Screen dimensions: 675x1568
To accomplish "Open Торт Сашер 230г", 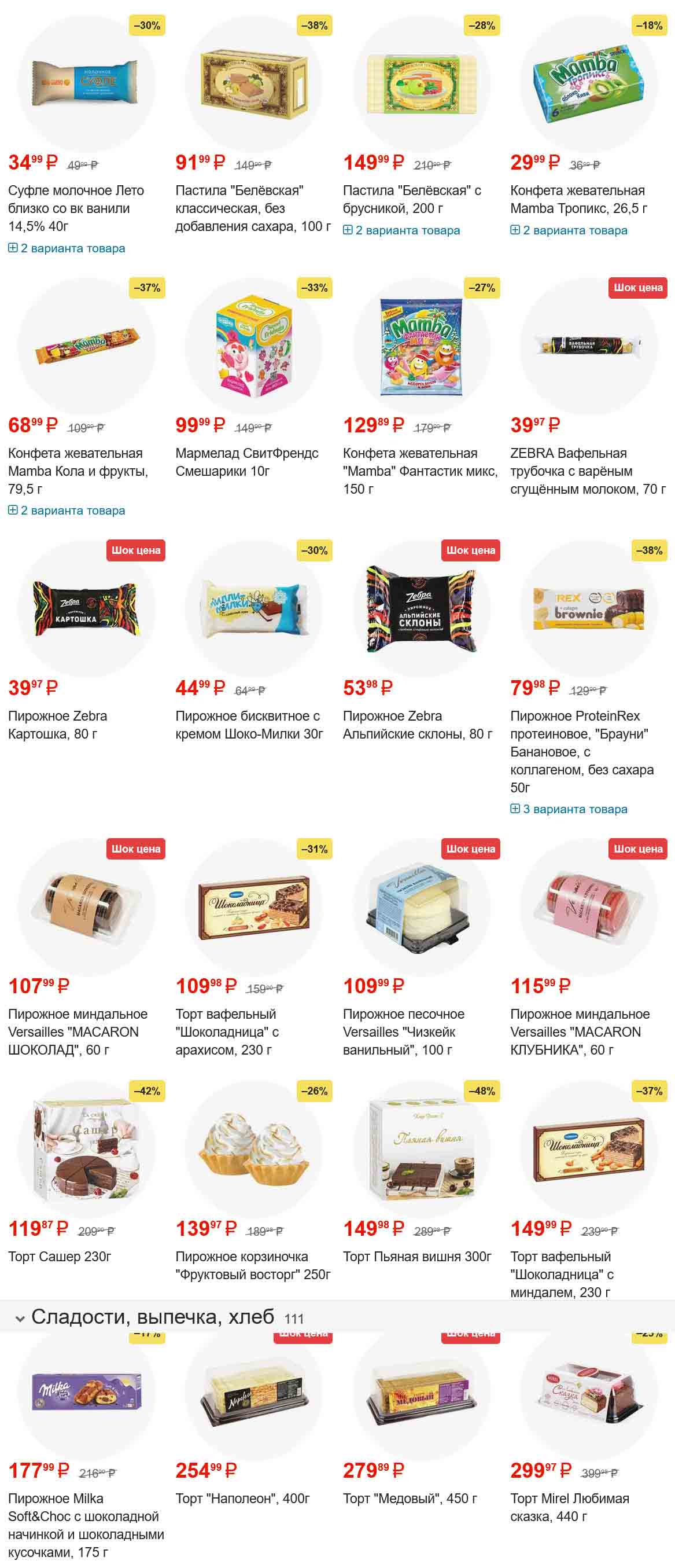I will 60,1257.
